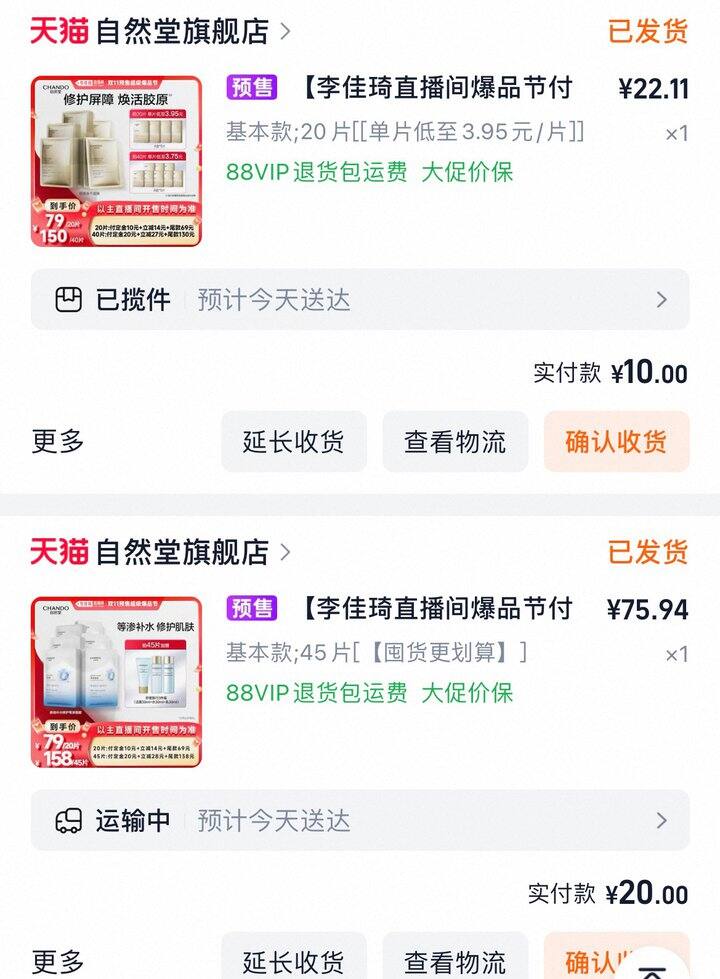Open the 45片 mask product image
Viewport: 720px width, 979px height.
116,682
